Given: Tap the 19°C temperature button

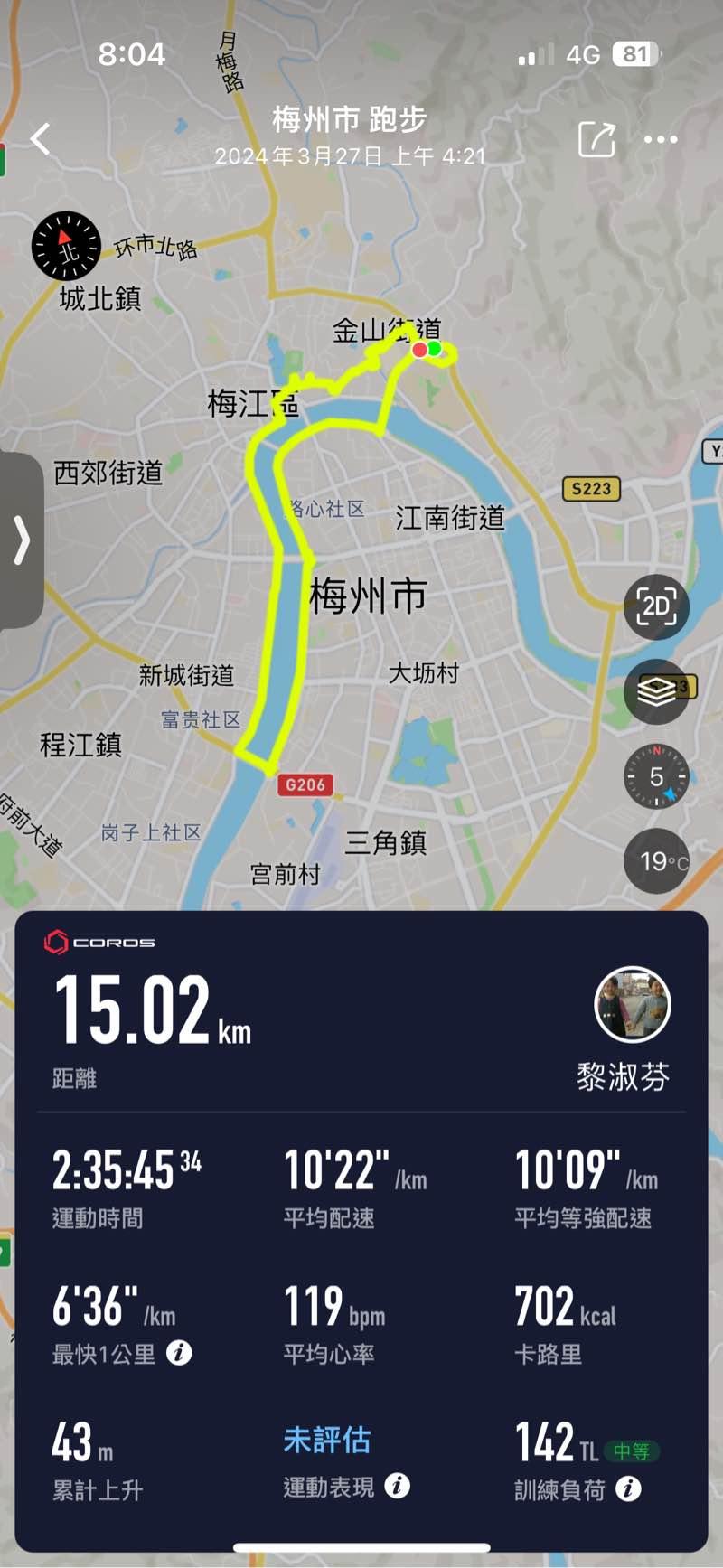Looking at the screenshot, I should click(x=656, y=861).
